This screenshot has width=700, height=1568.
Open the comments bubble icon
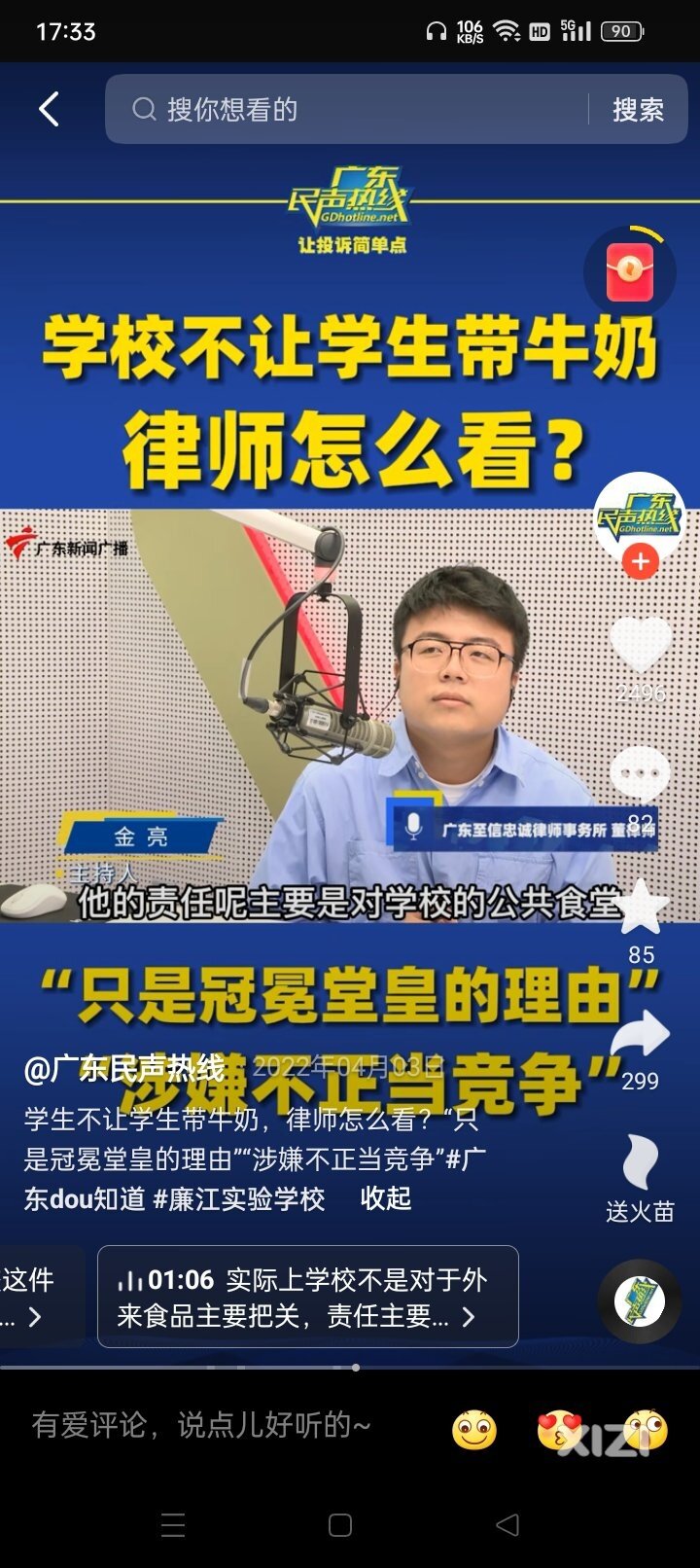pyautogui.click(x=640, y=775)
